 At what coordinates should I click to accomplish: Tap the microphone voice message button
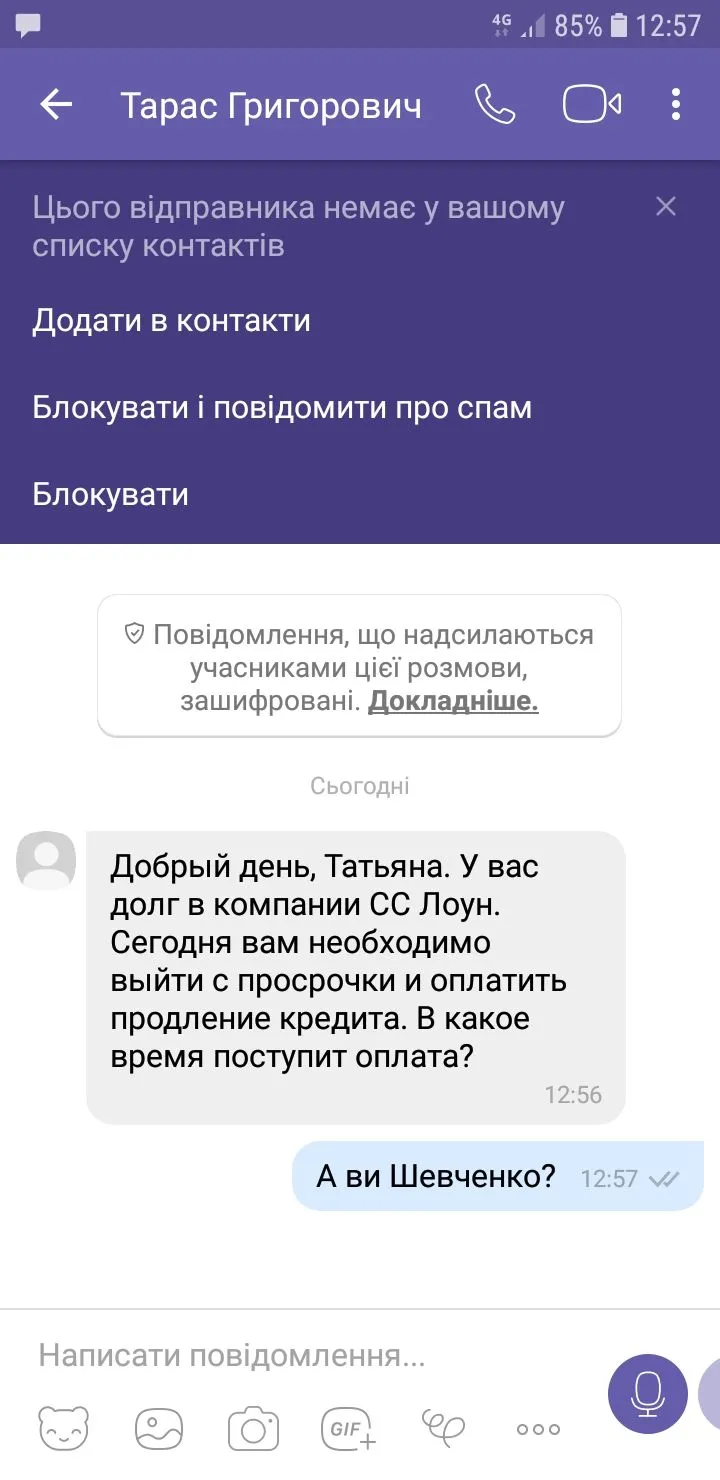point(647,1393)
